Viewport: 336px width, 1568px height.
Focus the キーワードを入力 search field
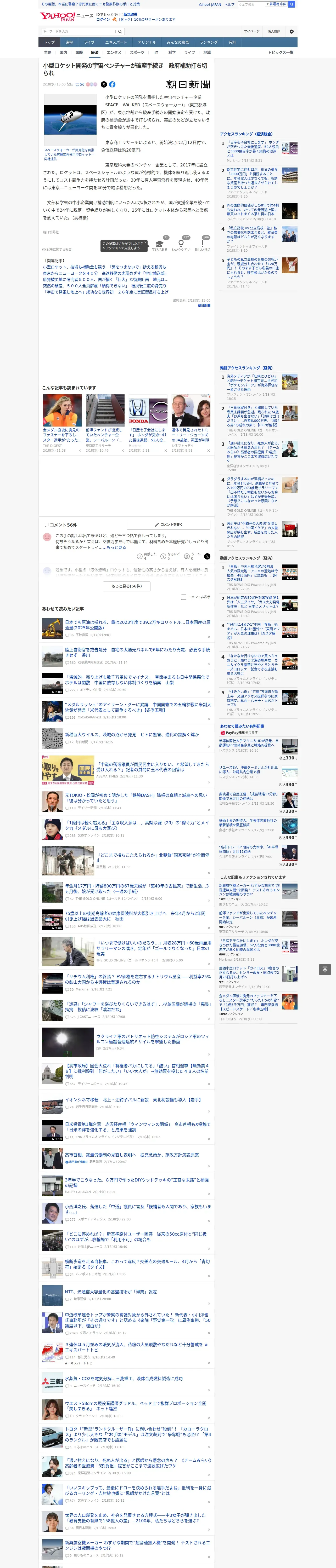click(78, 31)
